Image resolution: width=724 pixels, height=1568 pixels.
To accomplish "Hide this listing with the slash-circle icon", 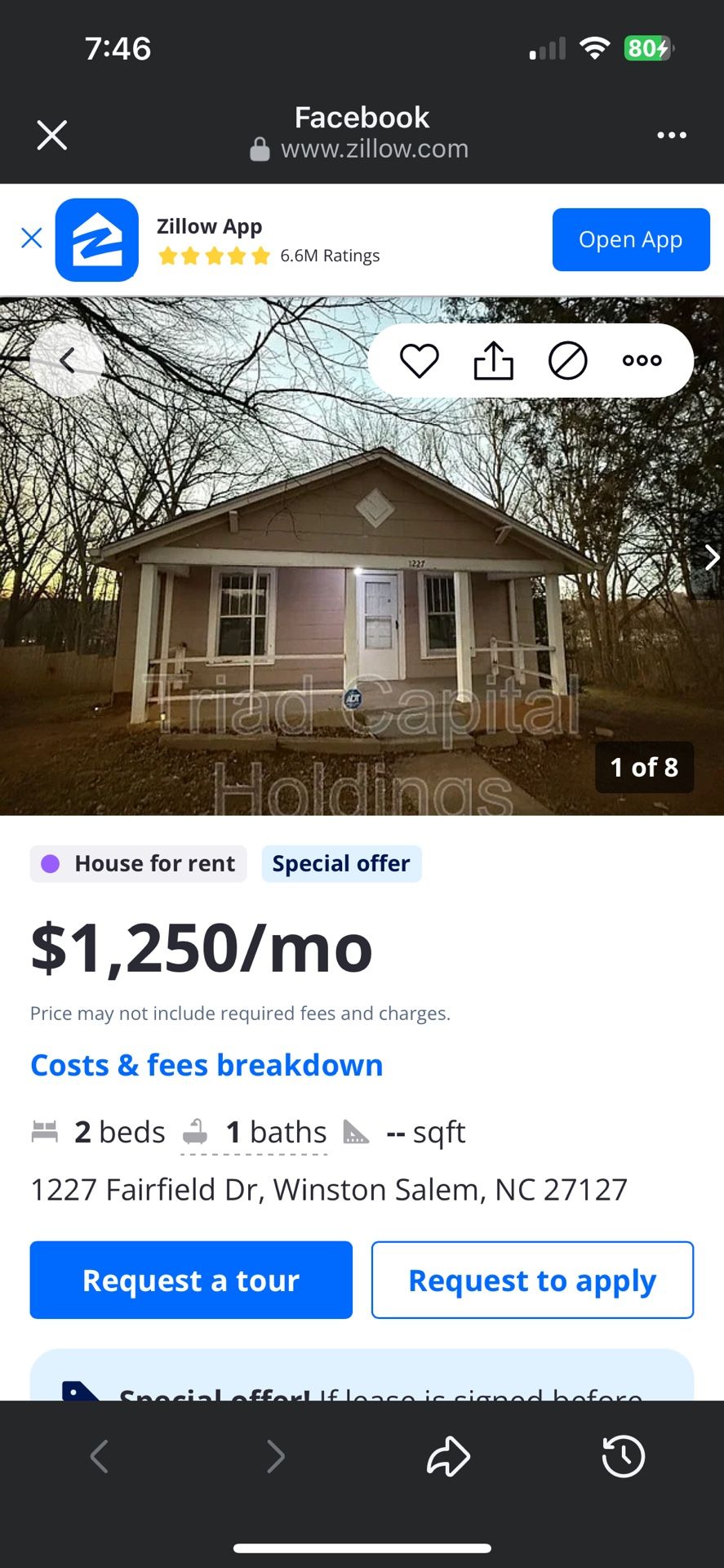I will pyautogui.click(x=568, y=360).
